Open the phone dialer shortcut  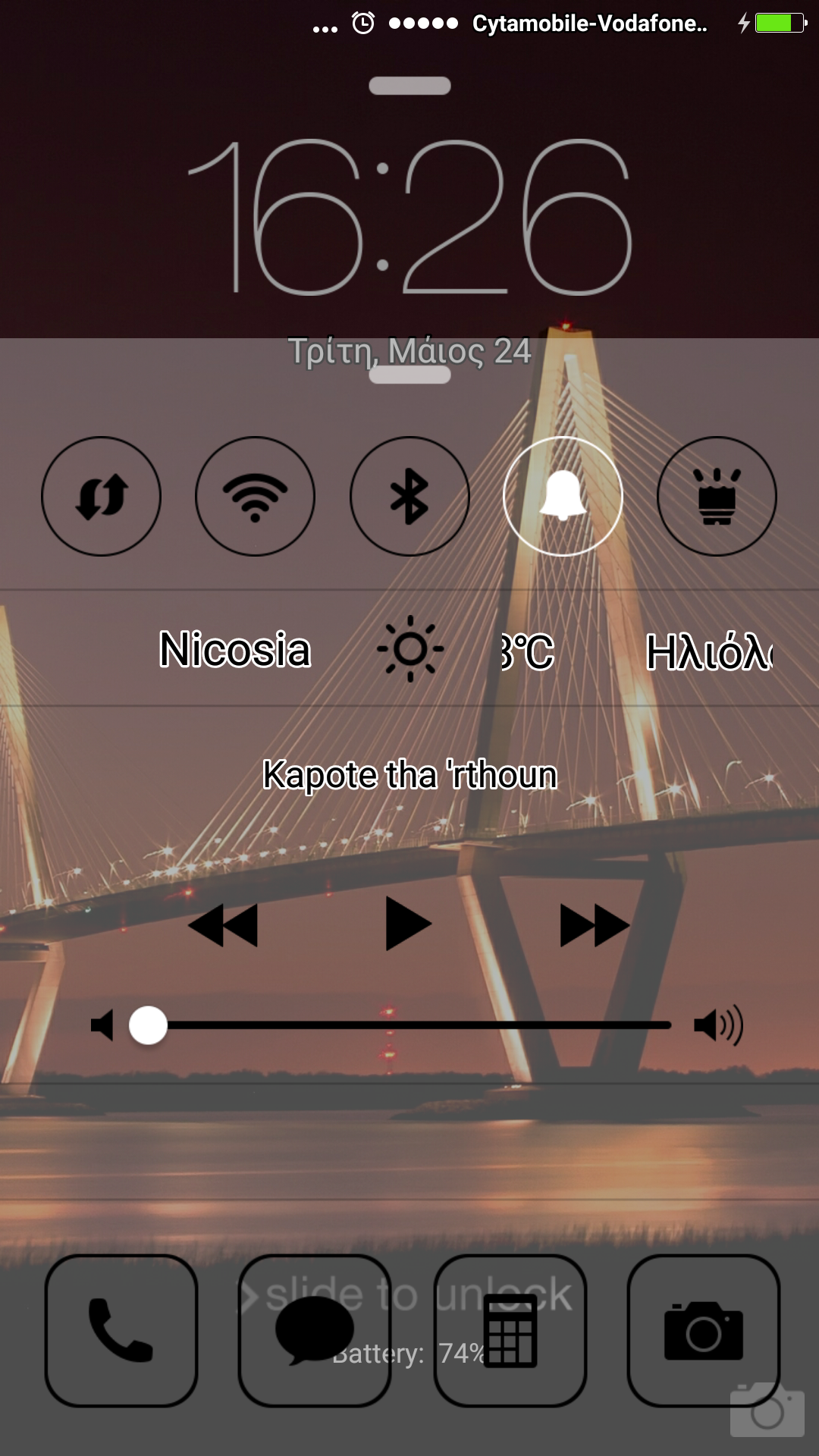pyautogui.click(x=121, y=1331)
